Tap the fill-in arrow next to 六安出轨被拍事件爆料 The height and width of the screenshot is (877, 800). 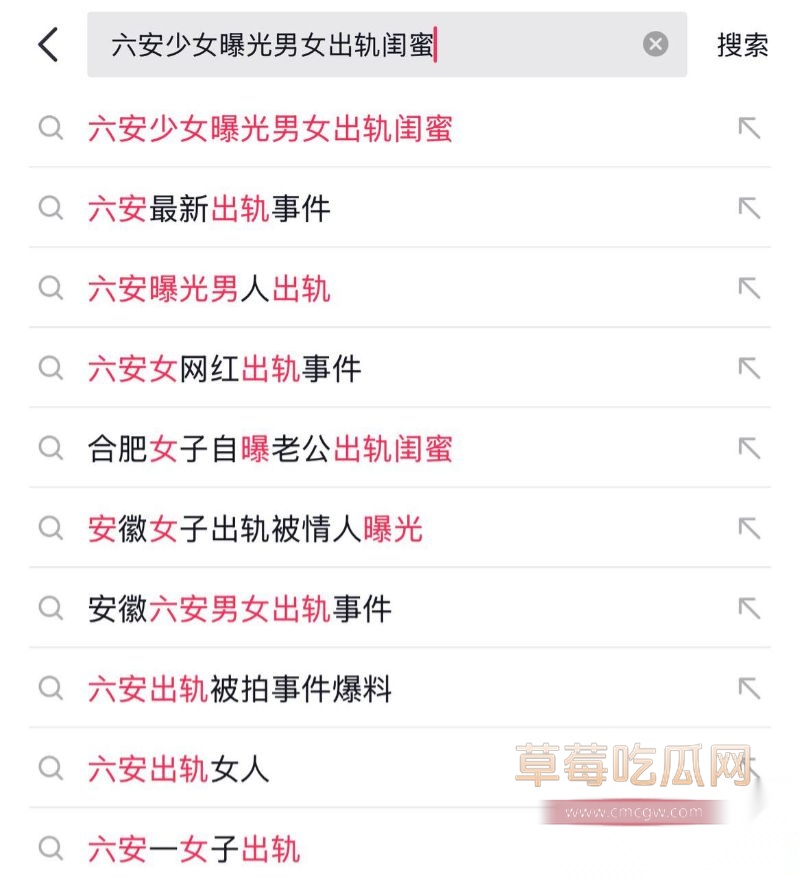(x=747, y=690)
